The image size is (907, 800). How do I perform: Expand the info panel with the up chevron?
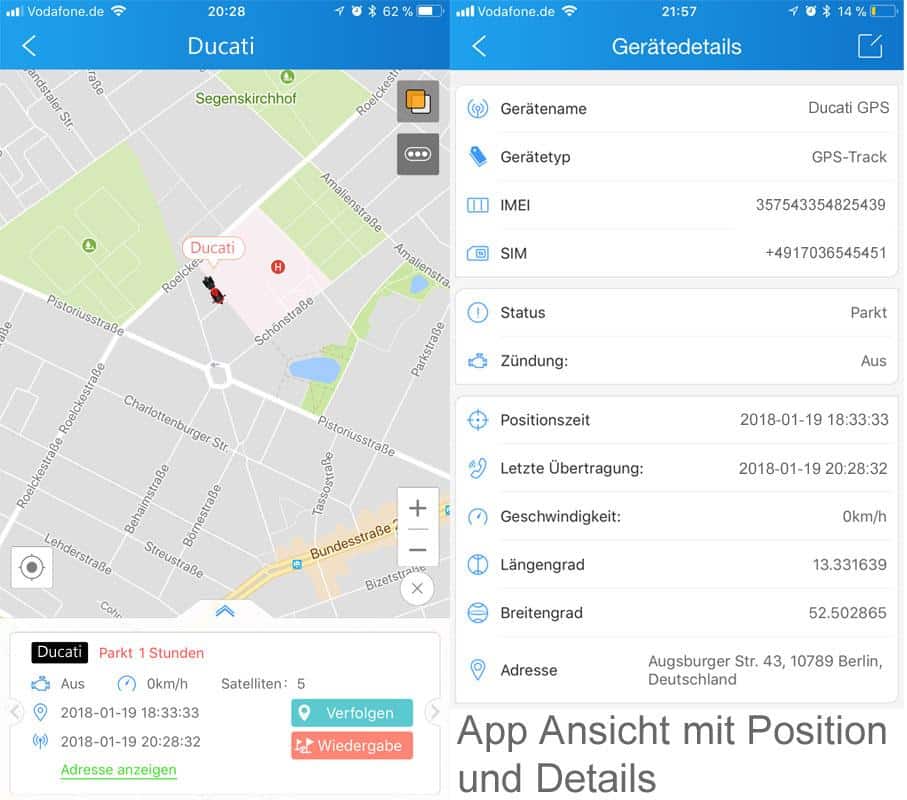coord(225,611)
